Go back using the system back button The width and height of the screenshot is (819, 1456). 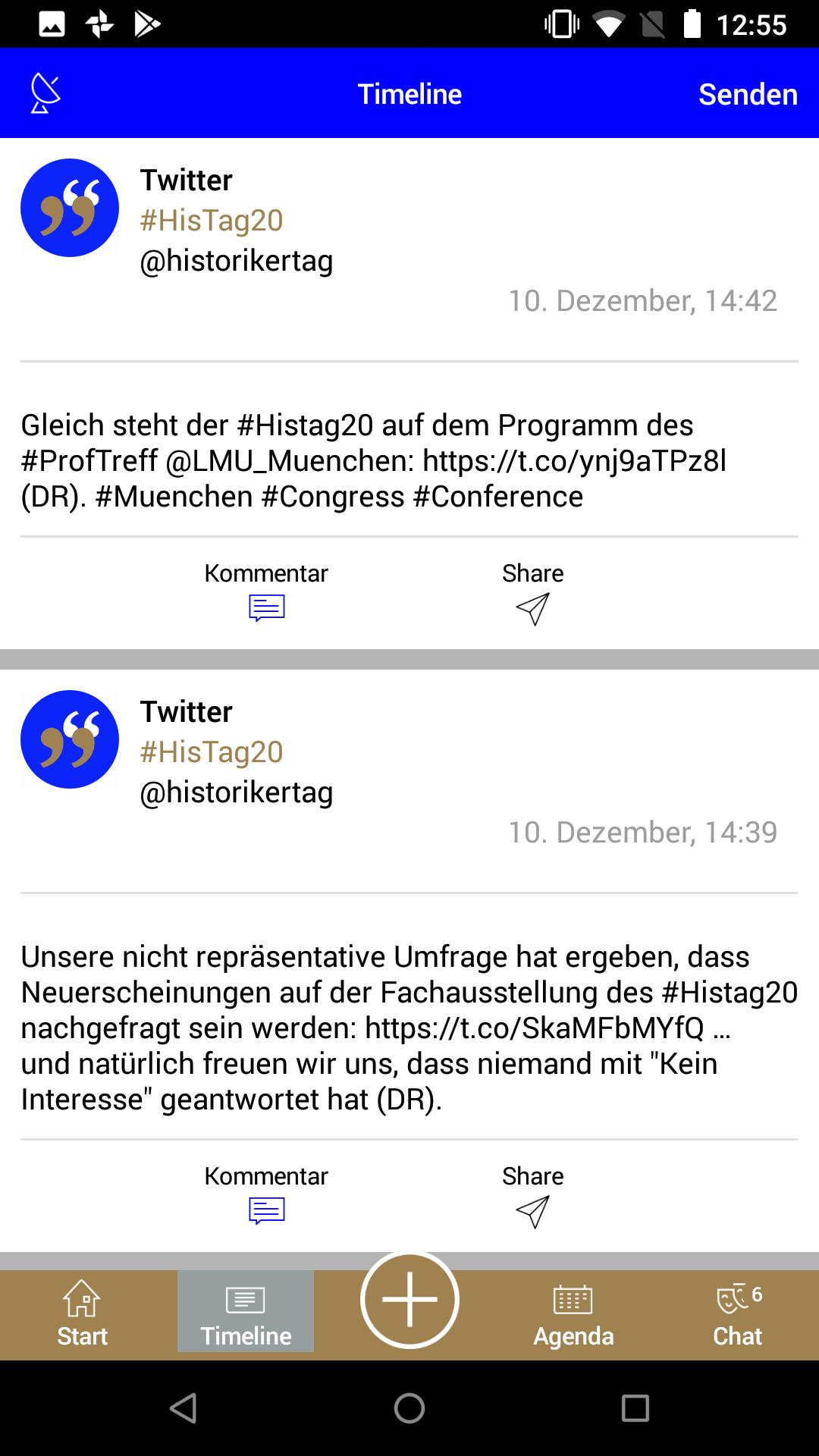coord(184,1408)
